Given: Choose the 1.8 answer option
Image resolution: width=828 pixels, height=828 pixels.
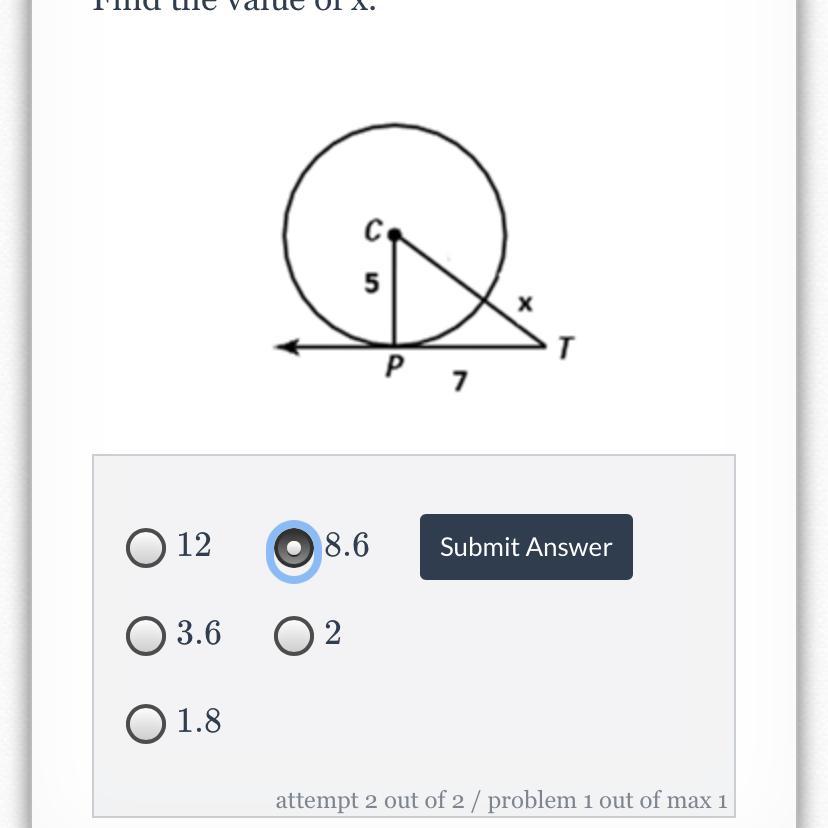Looking at the screenshot, I should click(x=147, y=722).
